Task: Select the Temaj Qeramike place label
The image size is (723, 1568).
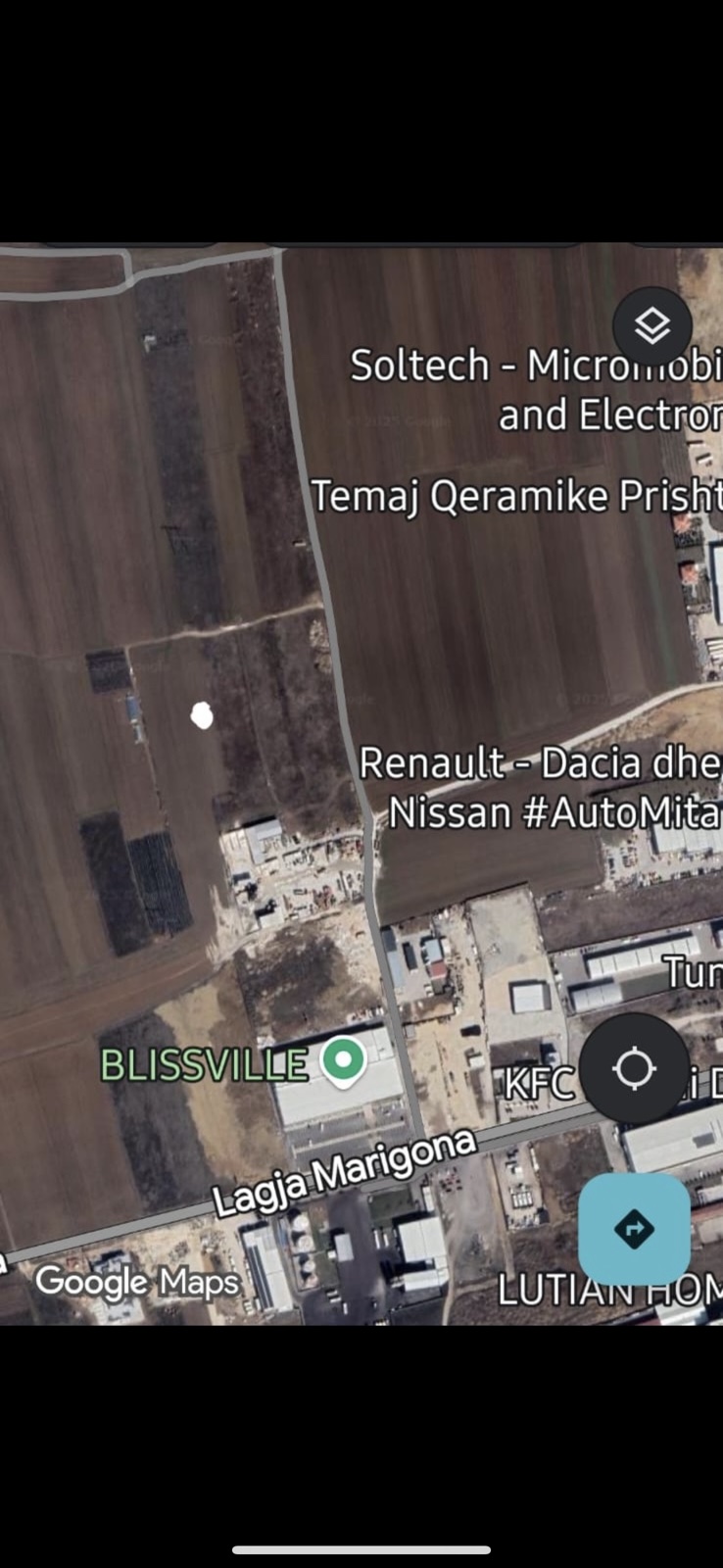Action: pos(515,497)
